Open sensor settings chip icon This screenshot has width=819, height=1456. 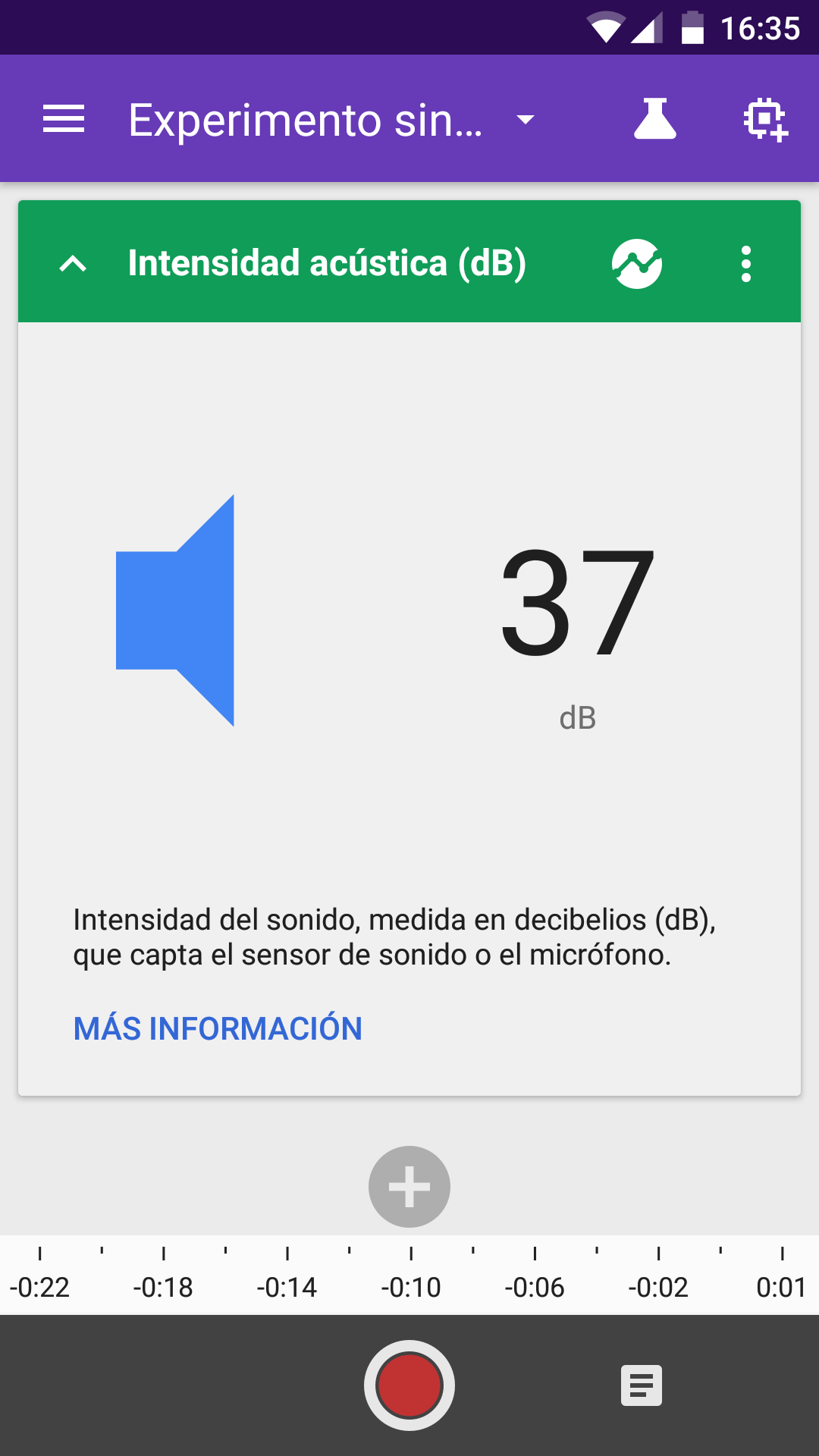point(764,119)
